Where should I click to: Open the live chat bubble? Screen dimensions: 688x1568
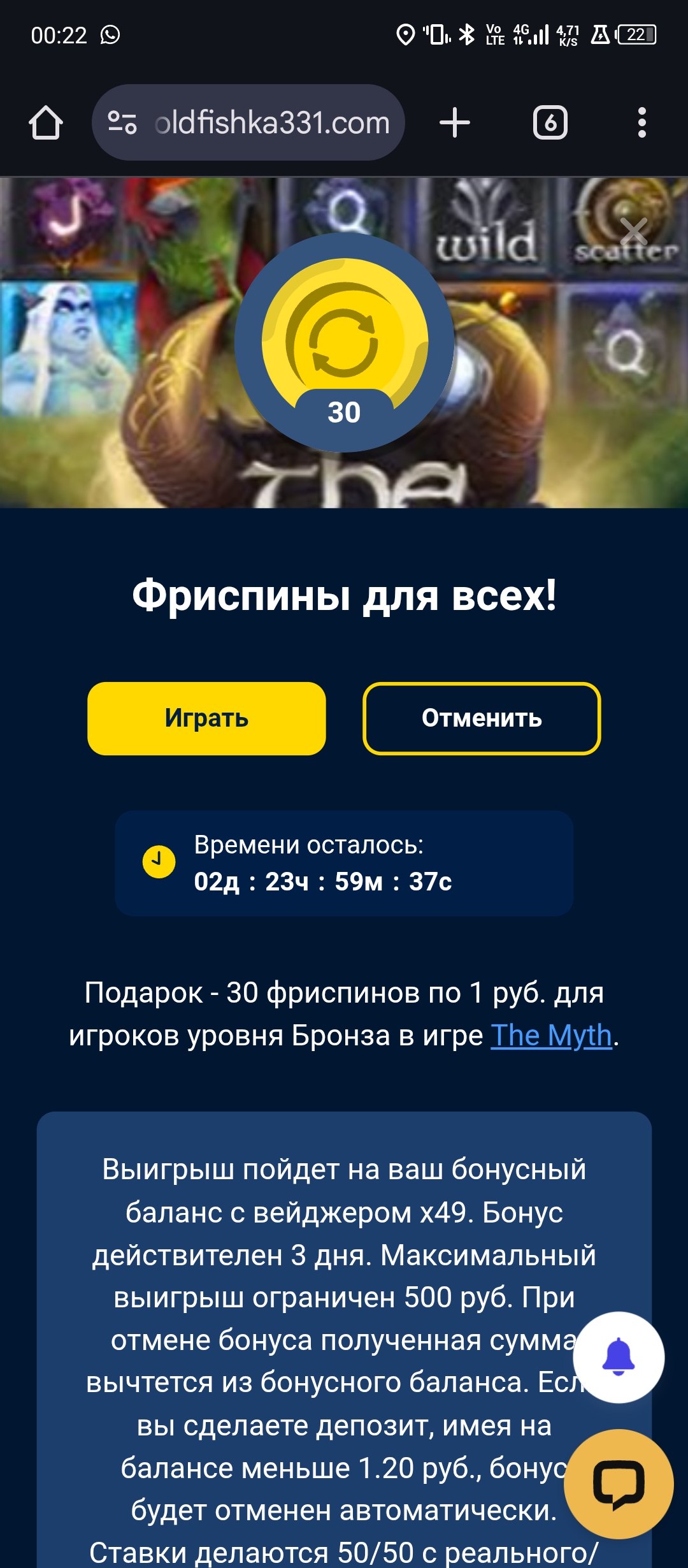(x=619, y=1484)
